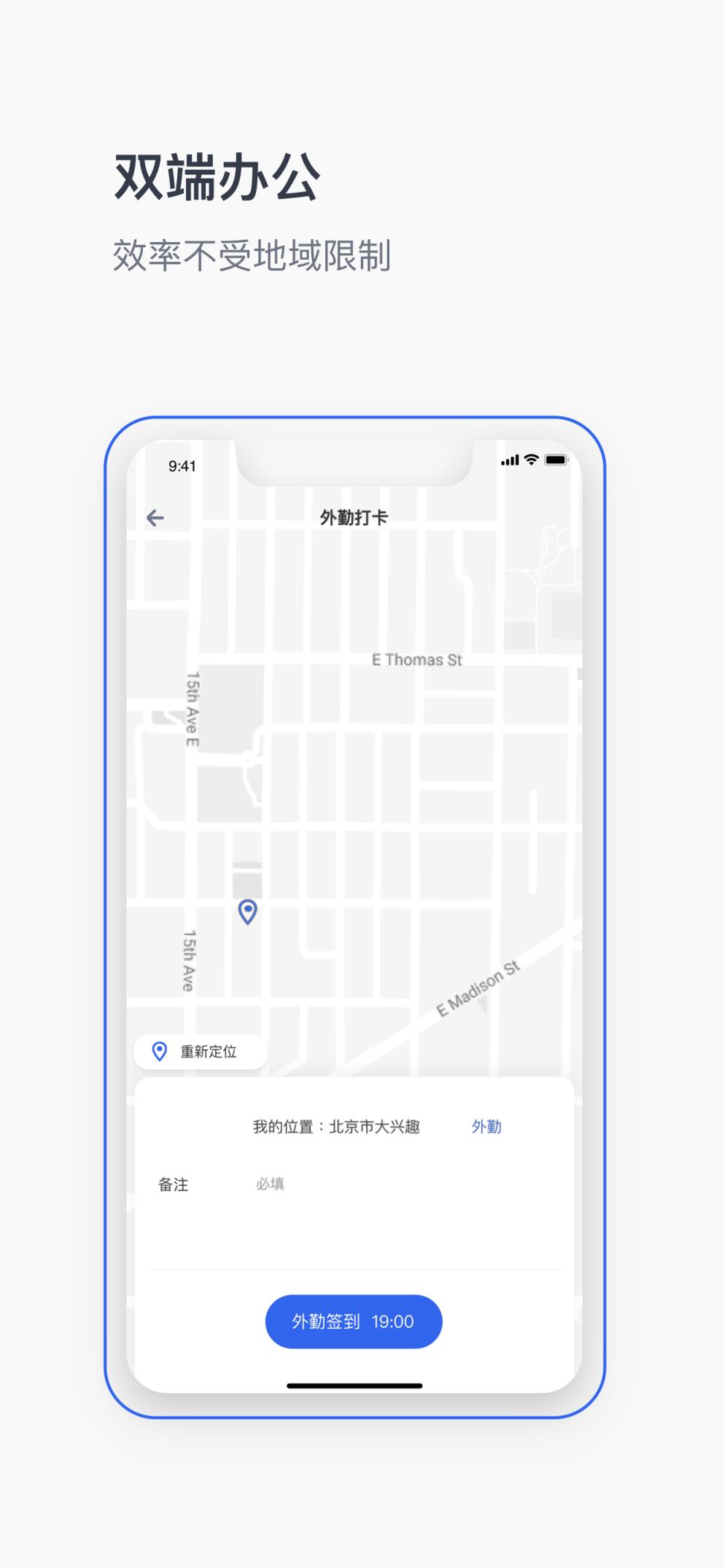Tap 外勤签到 19:00 to check in
The image size is (724, 1568).
tap(353, 1321)
